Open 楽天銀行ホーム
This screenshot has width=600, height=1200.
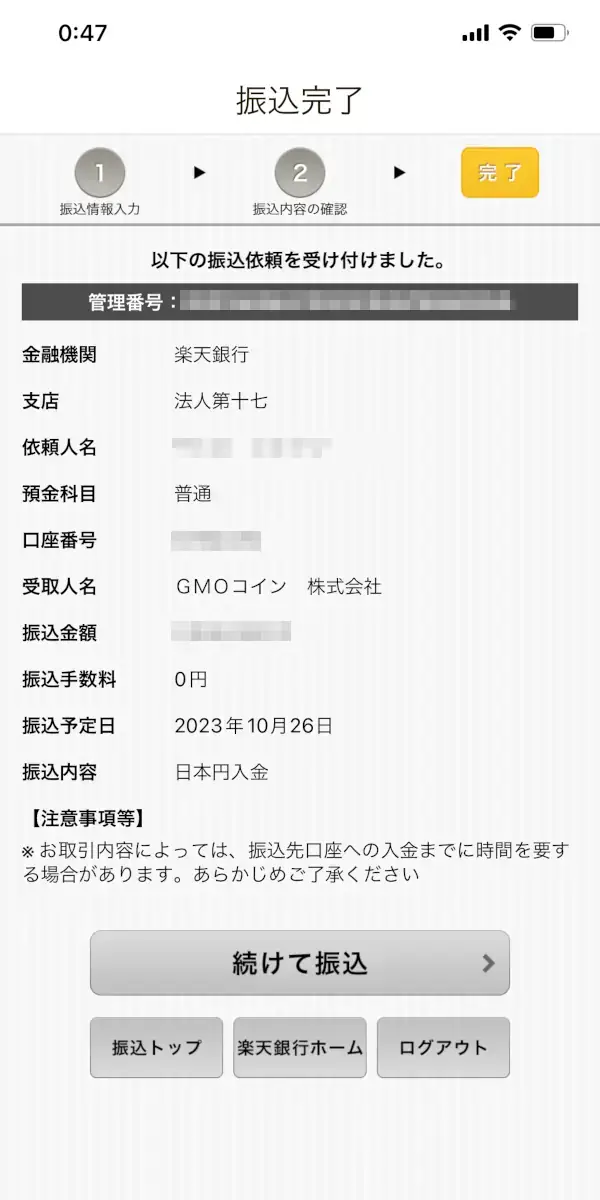pos(300,1047)
